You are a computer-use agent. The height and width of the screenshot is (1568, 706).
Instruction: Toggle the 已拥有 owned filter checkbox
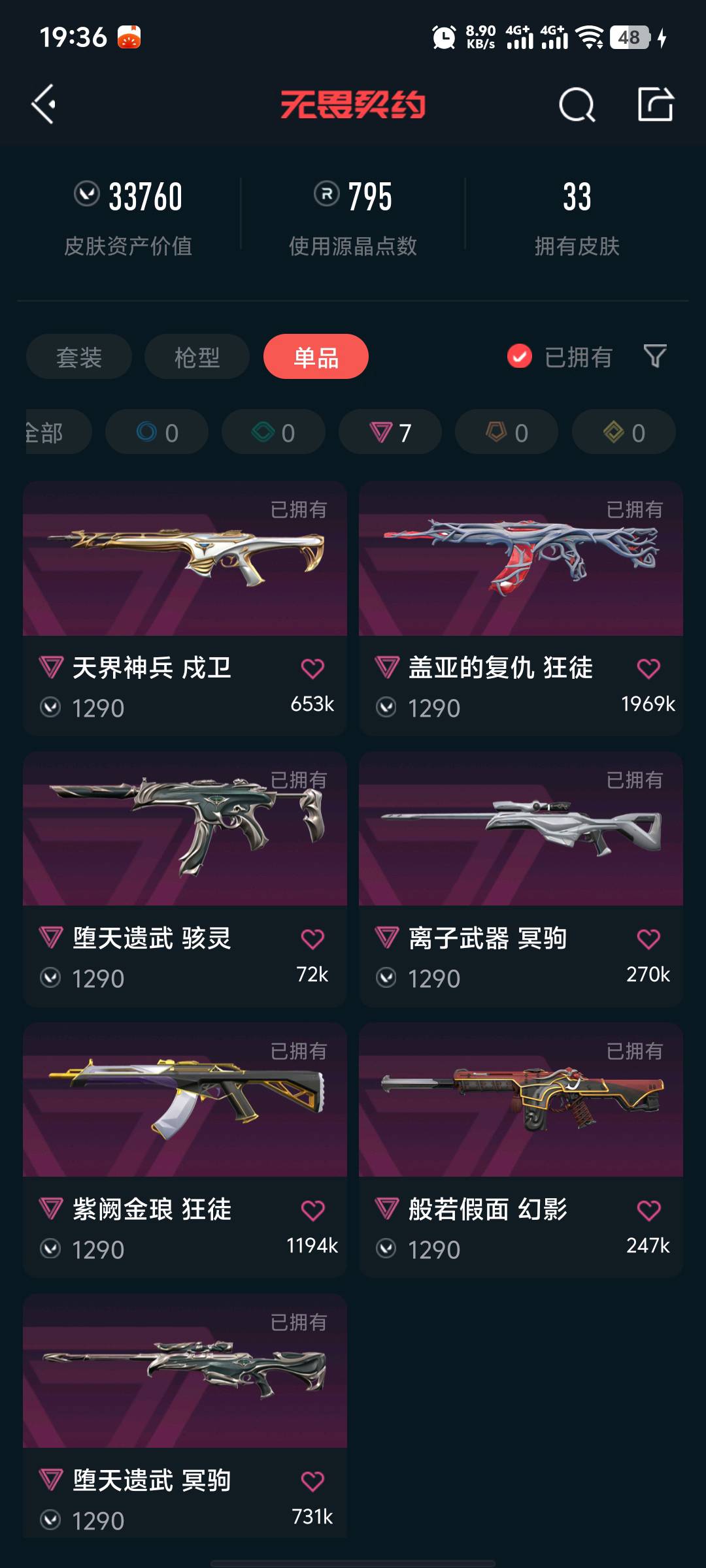pyautogui.click(x=520, y=357)
